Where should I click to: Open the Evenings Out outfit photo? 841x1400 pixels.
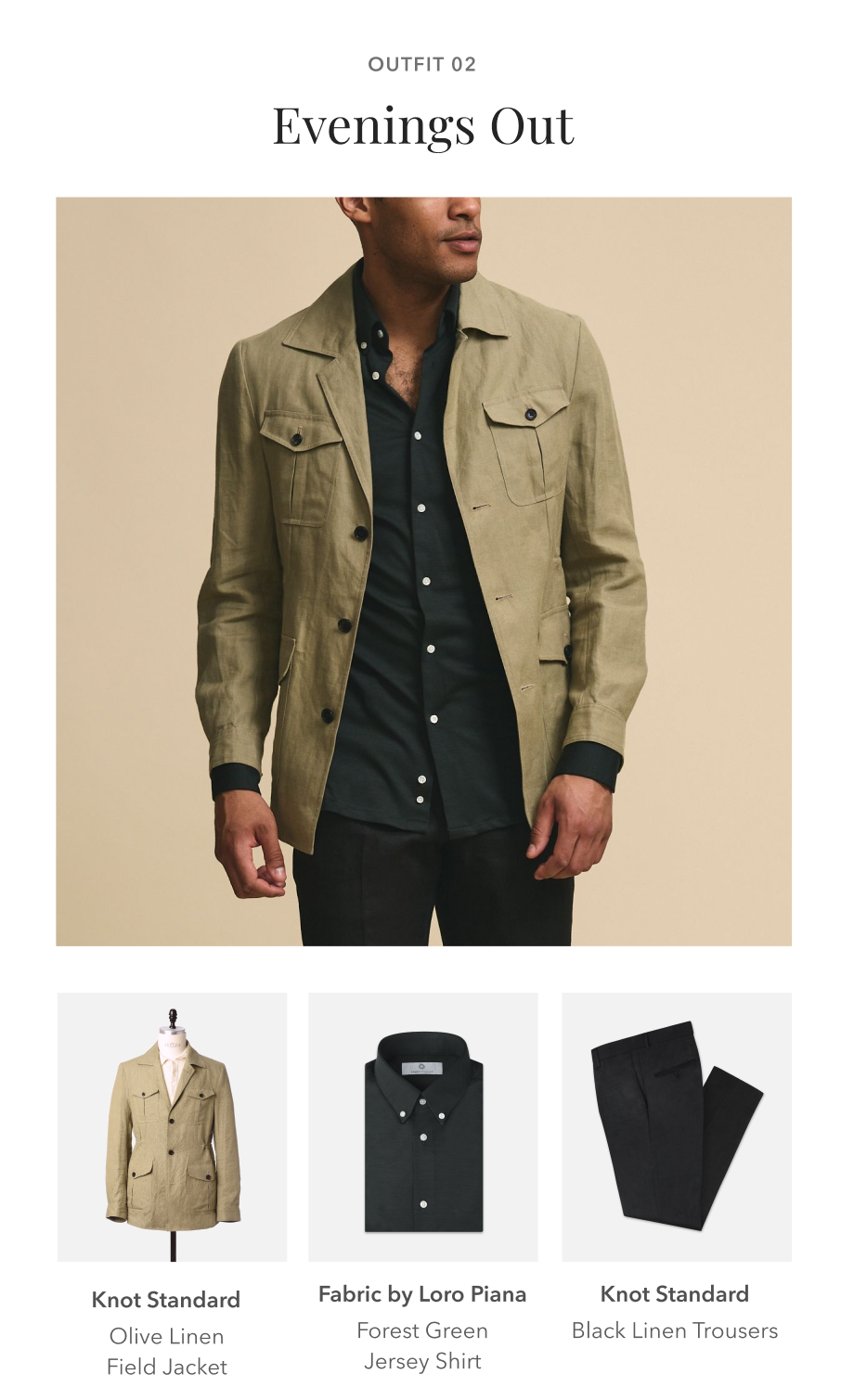pyautogui.click(x=423, y=571)
